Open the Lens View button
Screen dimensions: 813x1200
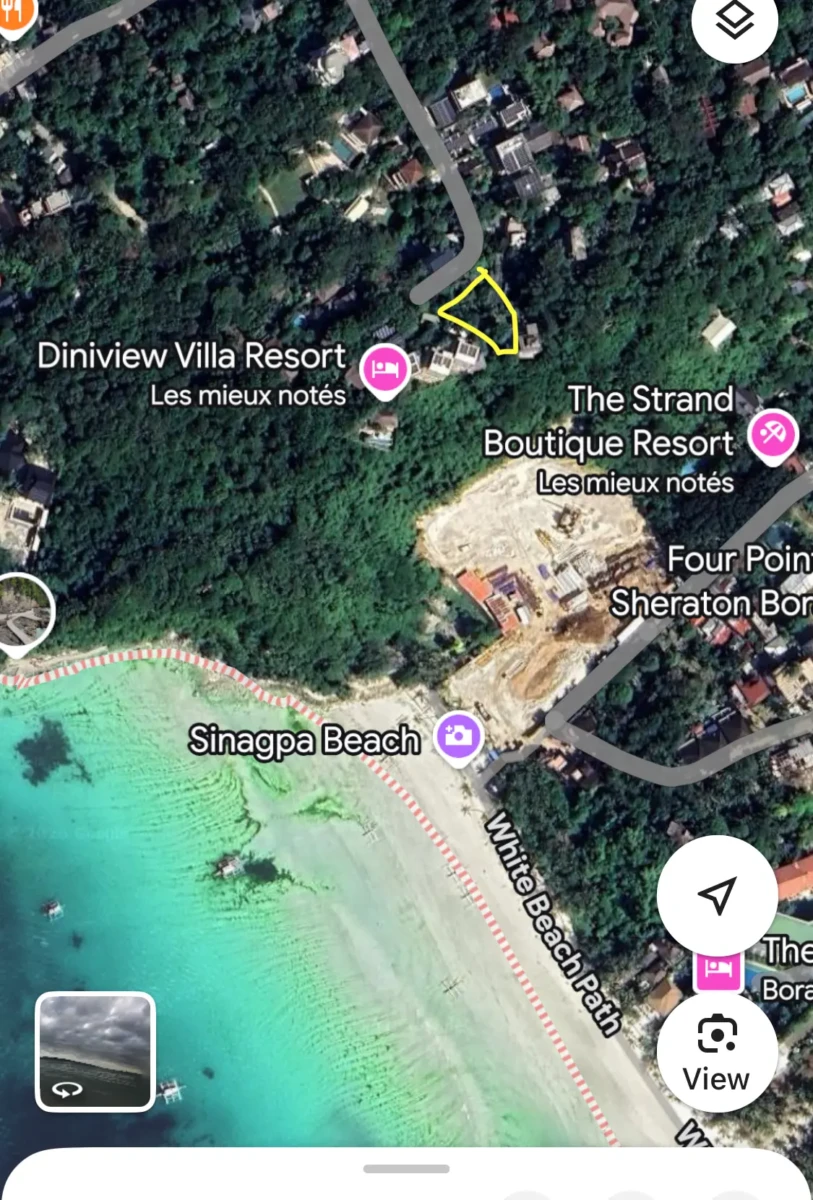[716, 1050]
